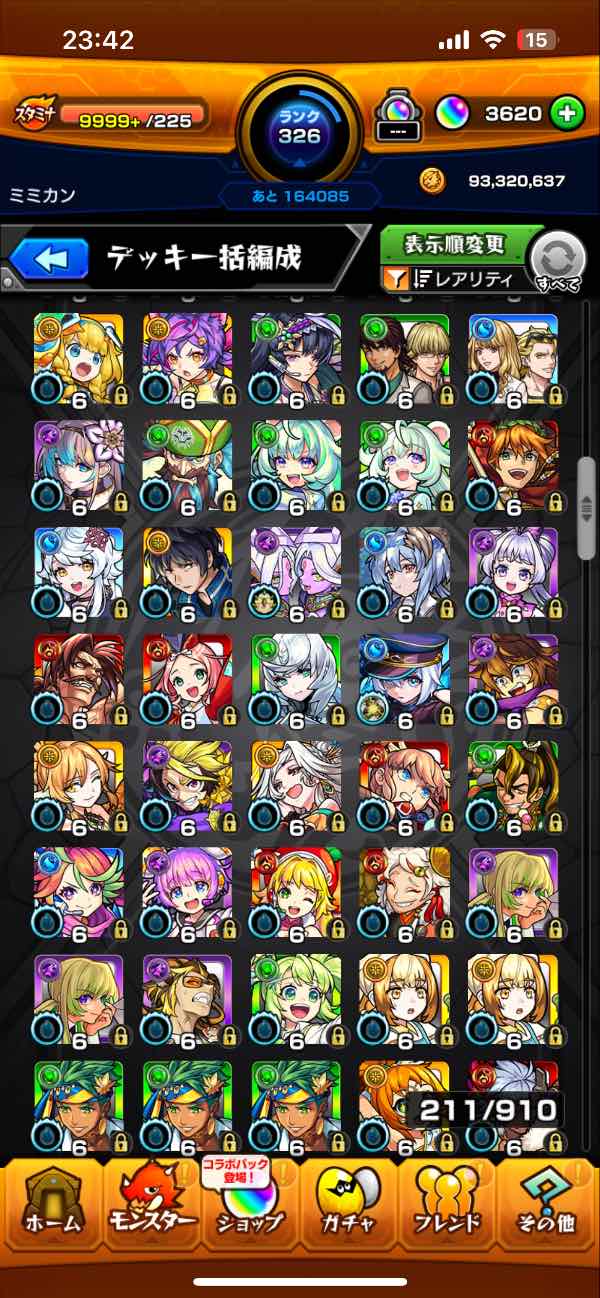Open the ショップ tab
The width and height of the screenshot is (600, 1298).
(x=249, y=1207)
